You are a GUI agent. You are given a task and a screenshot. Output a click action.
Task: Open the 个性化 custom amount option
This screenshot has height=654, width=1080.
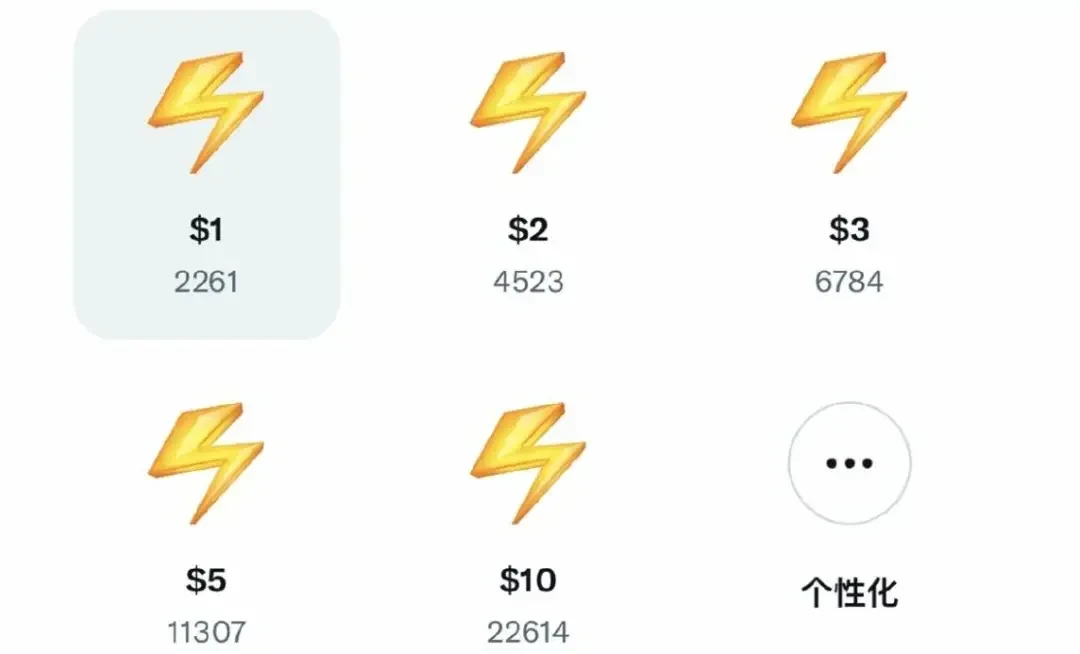(x=849, y=465)
